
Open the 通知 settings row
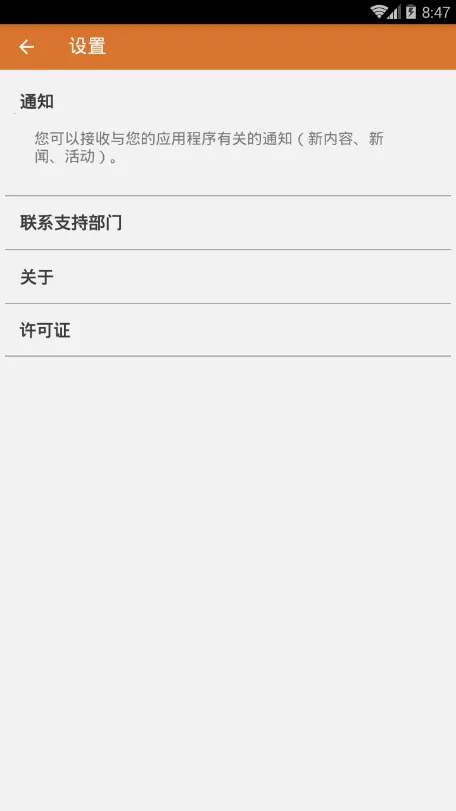(x=228, y=133)
